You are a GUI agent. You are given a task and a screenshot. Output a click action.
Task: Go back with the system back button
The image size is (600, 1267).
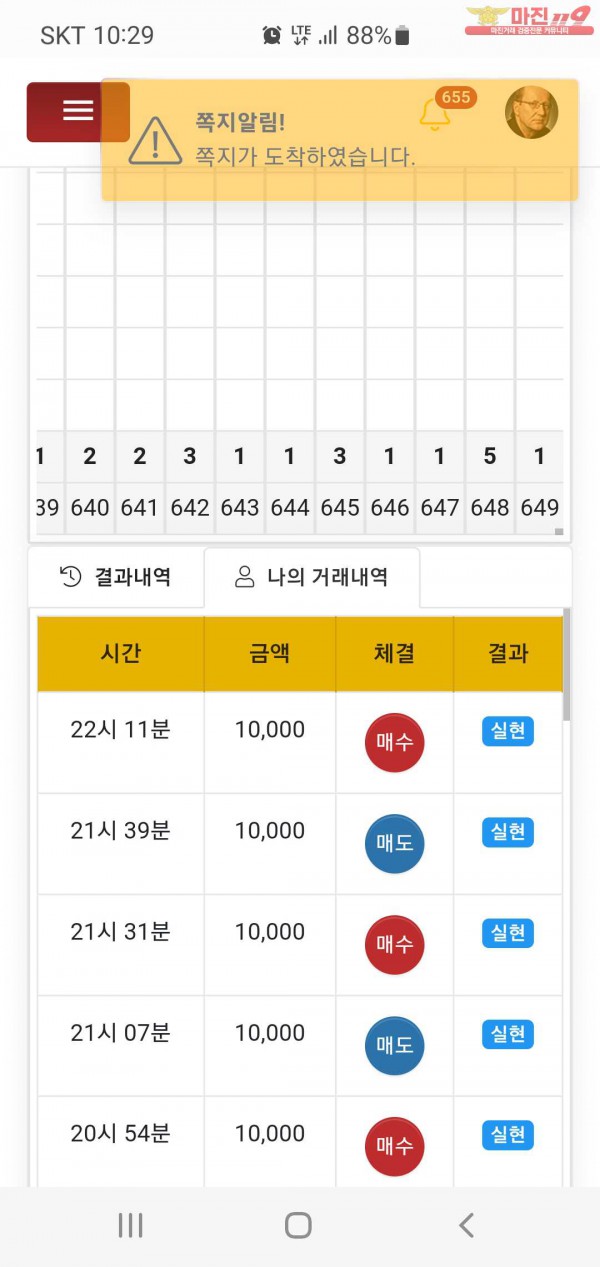[x=466, y=1225]
